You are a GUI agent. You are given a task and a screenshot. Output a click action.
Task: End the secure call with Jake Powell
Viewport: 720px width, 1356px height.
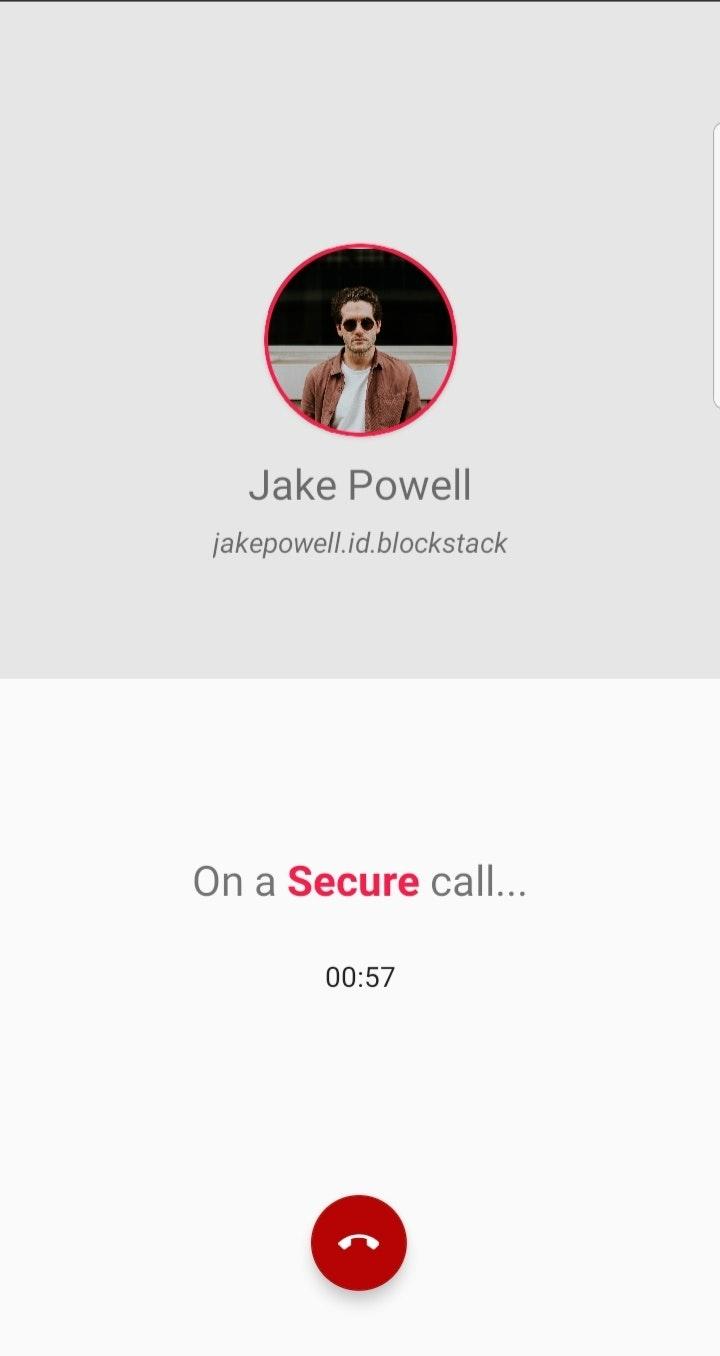pyautogui.click(x=359, y=1242)
